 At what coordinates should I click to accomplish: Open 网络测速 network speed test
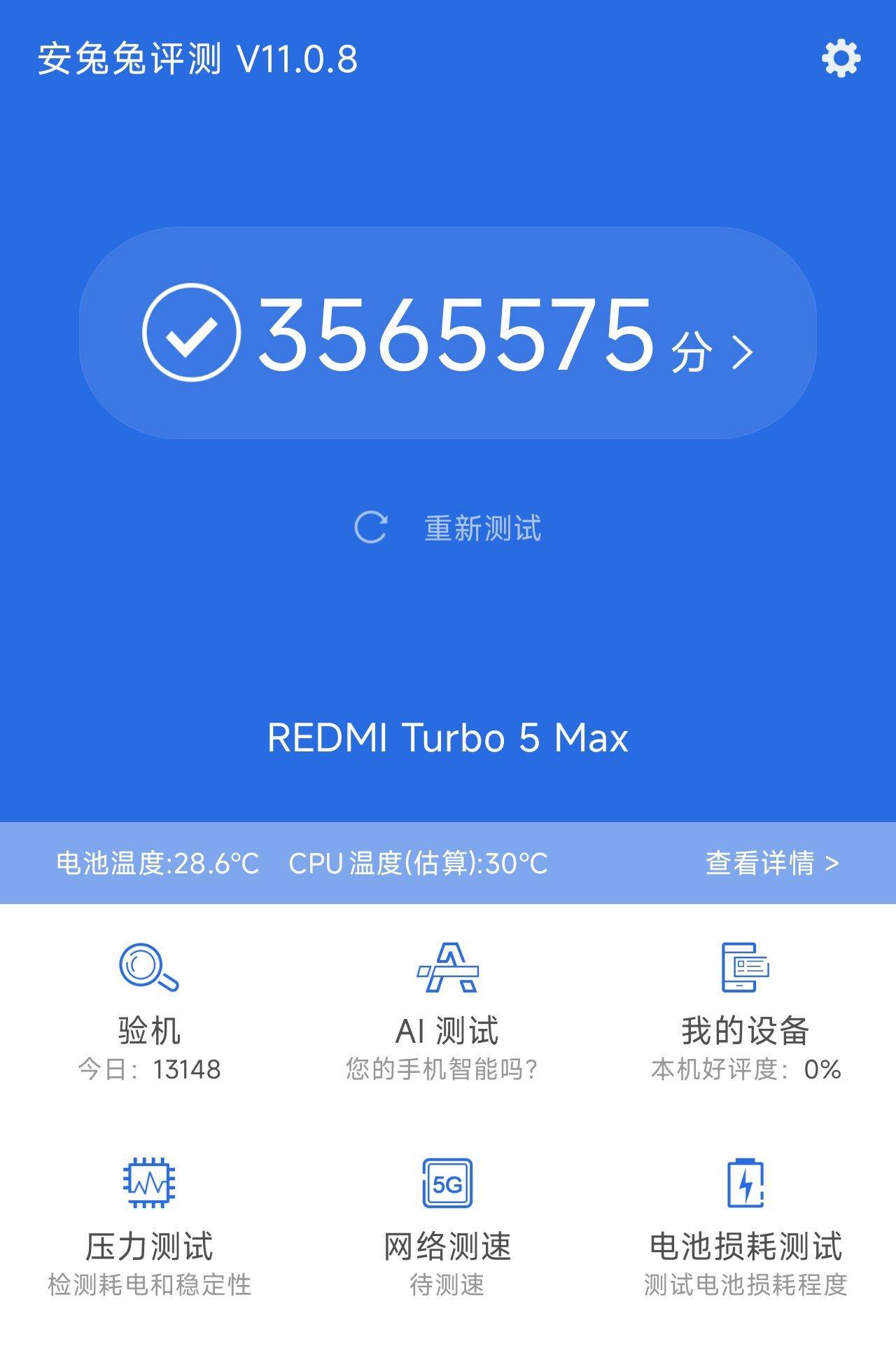point(447,1226)
